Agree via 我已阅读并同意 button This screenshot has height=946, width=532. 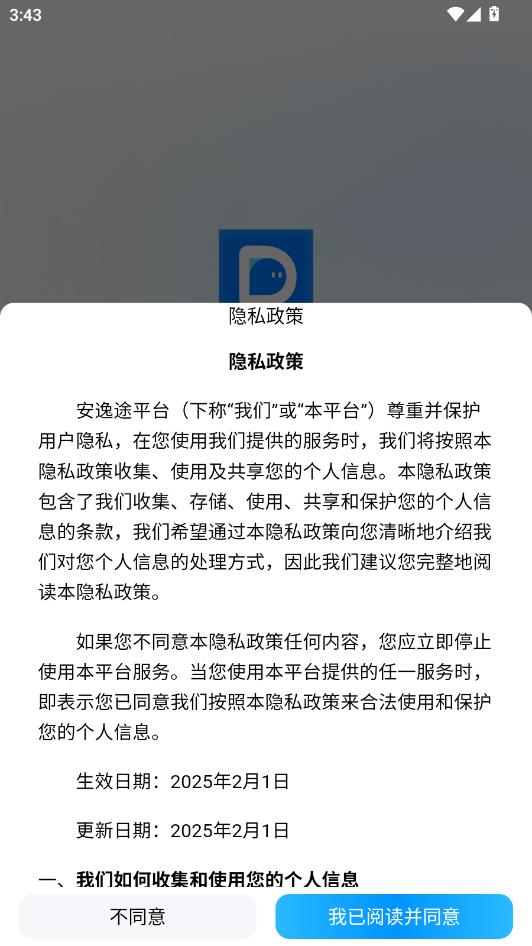[394, 916]
